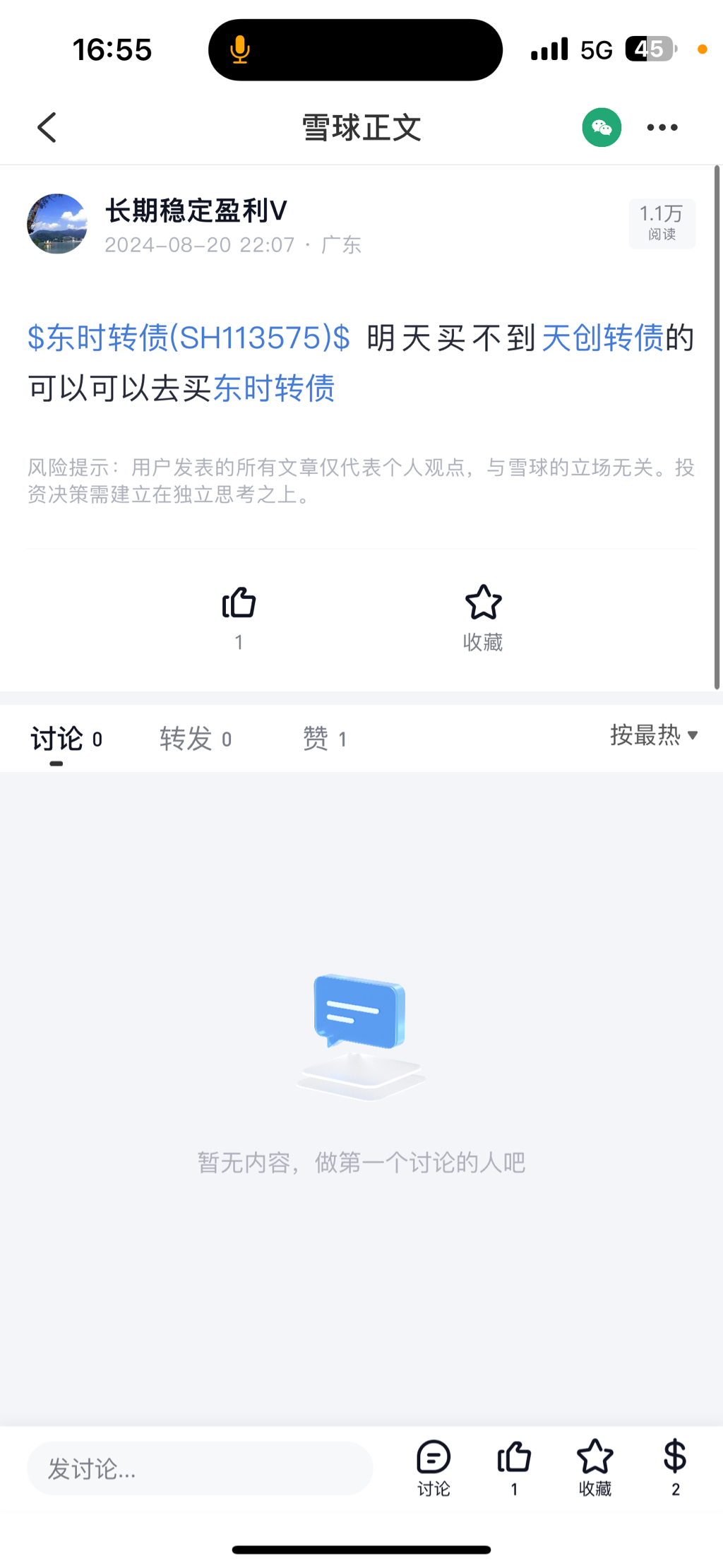
Task: Tap 收藏 in the bottom bar
Action: point(594,1468)
